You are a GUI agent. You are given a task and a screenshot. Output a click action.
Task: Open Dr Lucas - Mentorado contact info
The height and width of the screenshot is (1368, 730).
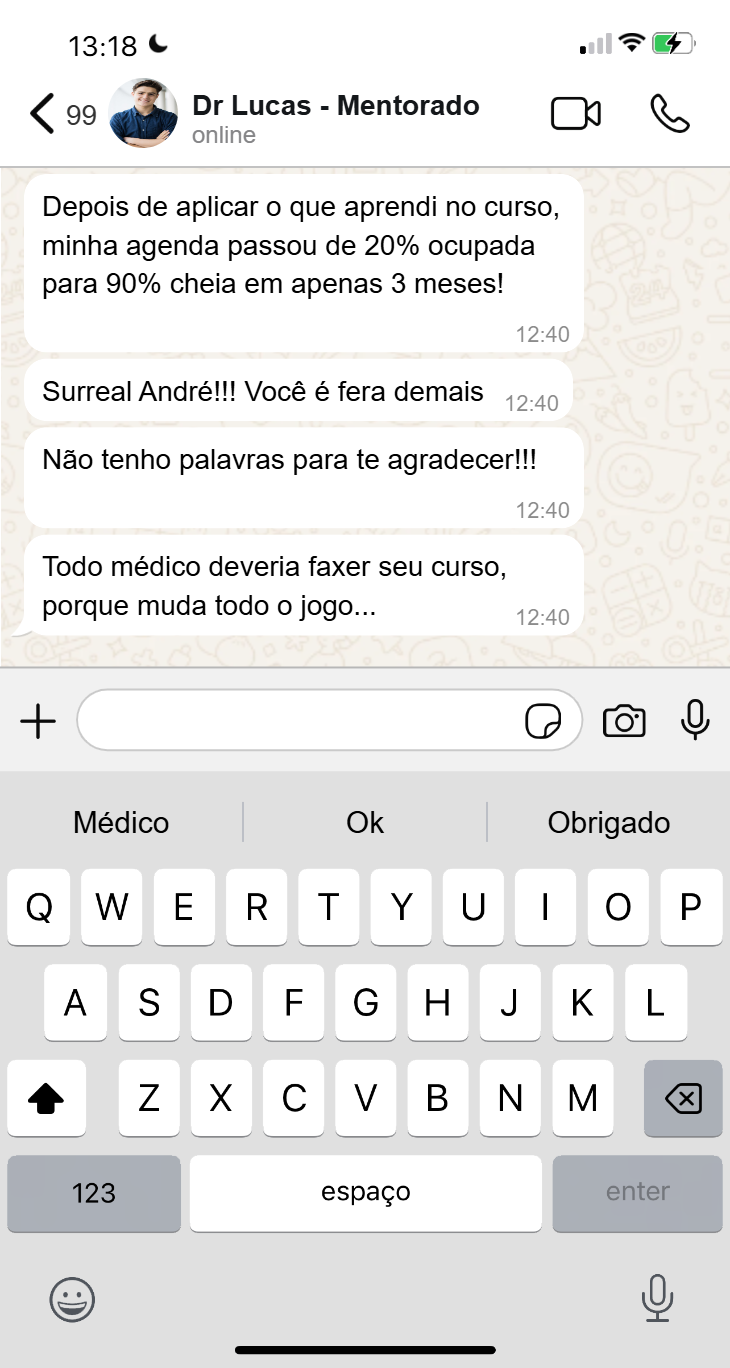(x=335, y=117)
